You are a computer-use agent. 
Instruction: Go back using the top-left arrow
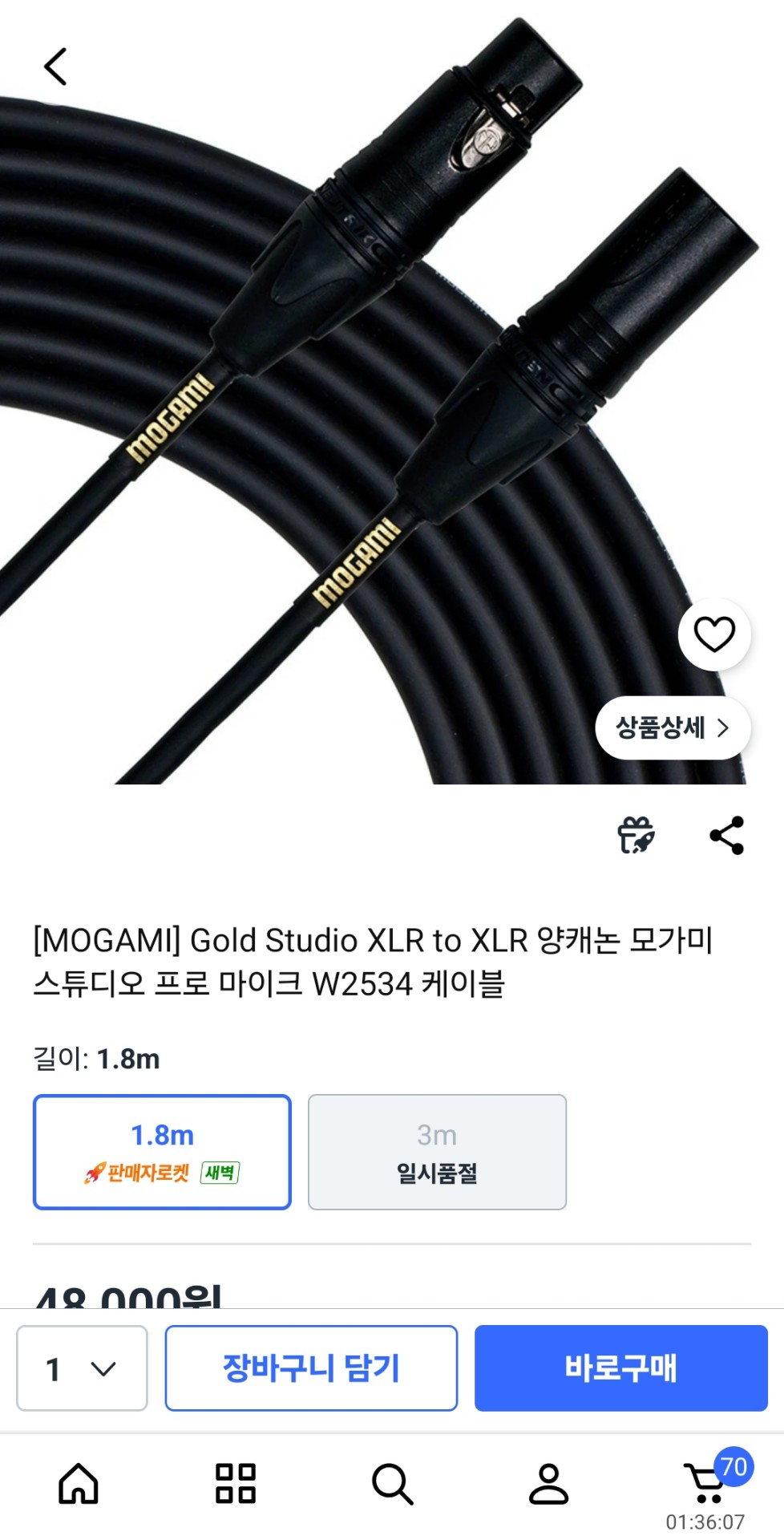[x=55, y=67]
